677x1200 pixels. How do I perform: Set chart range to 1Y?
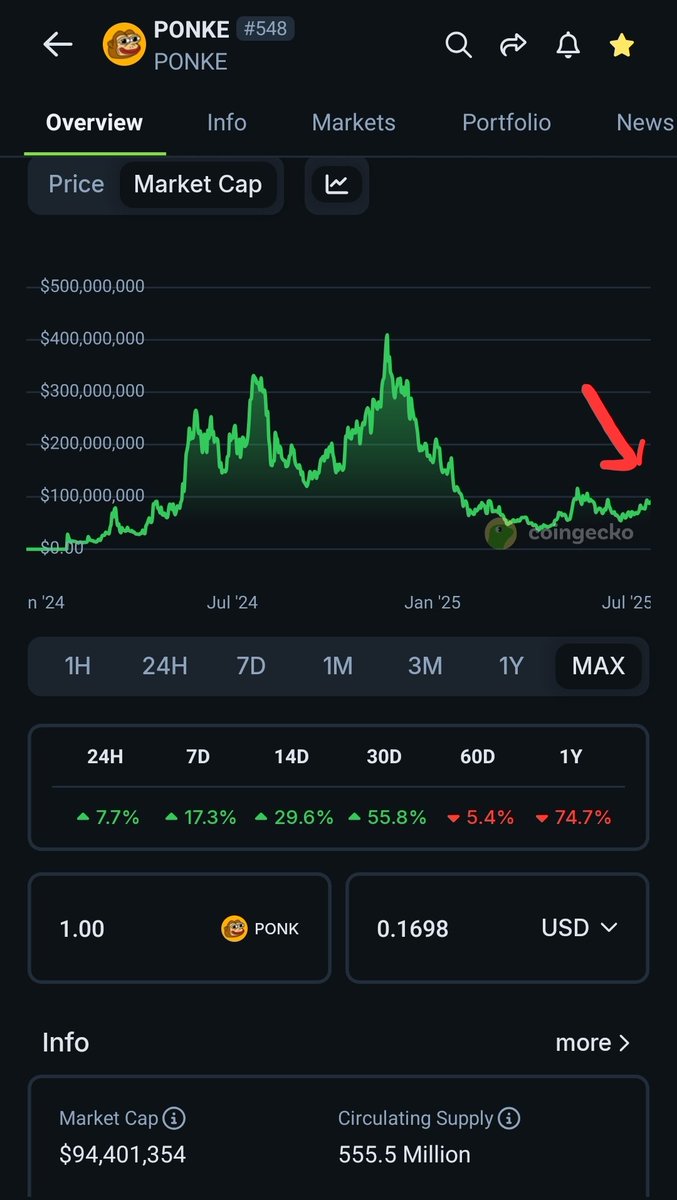(511, 666)
